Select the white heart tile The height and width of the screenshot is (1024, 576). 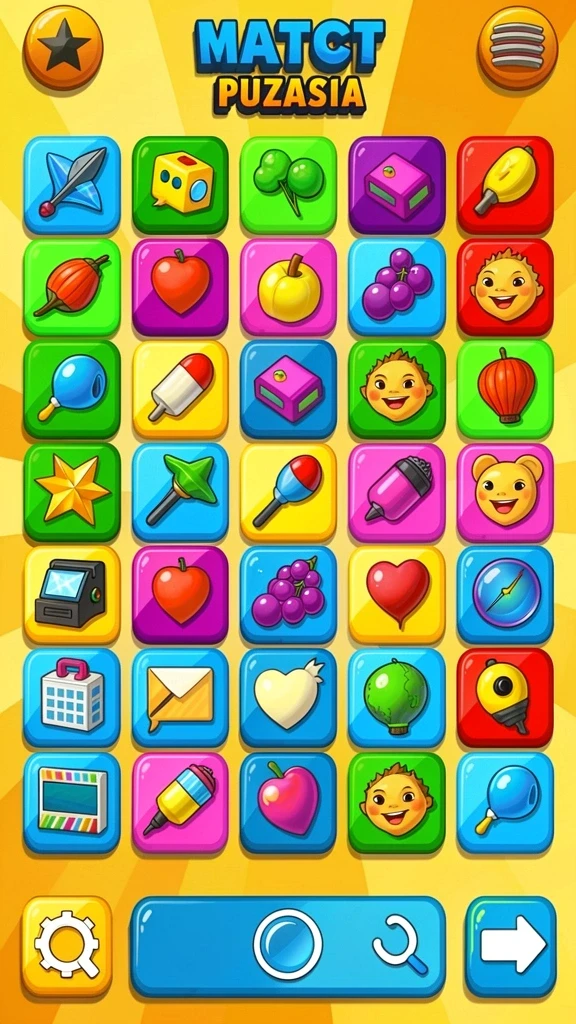(x=289, y=697)
